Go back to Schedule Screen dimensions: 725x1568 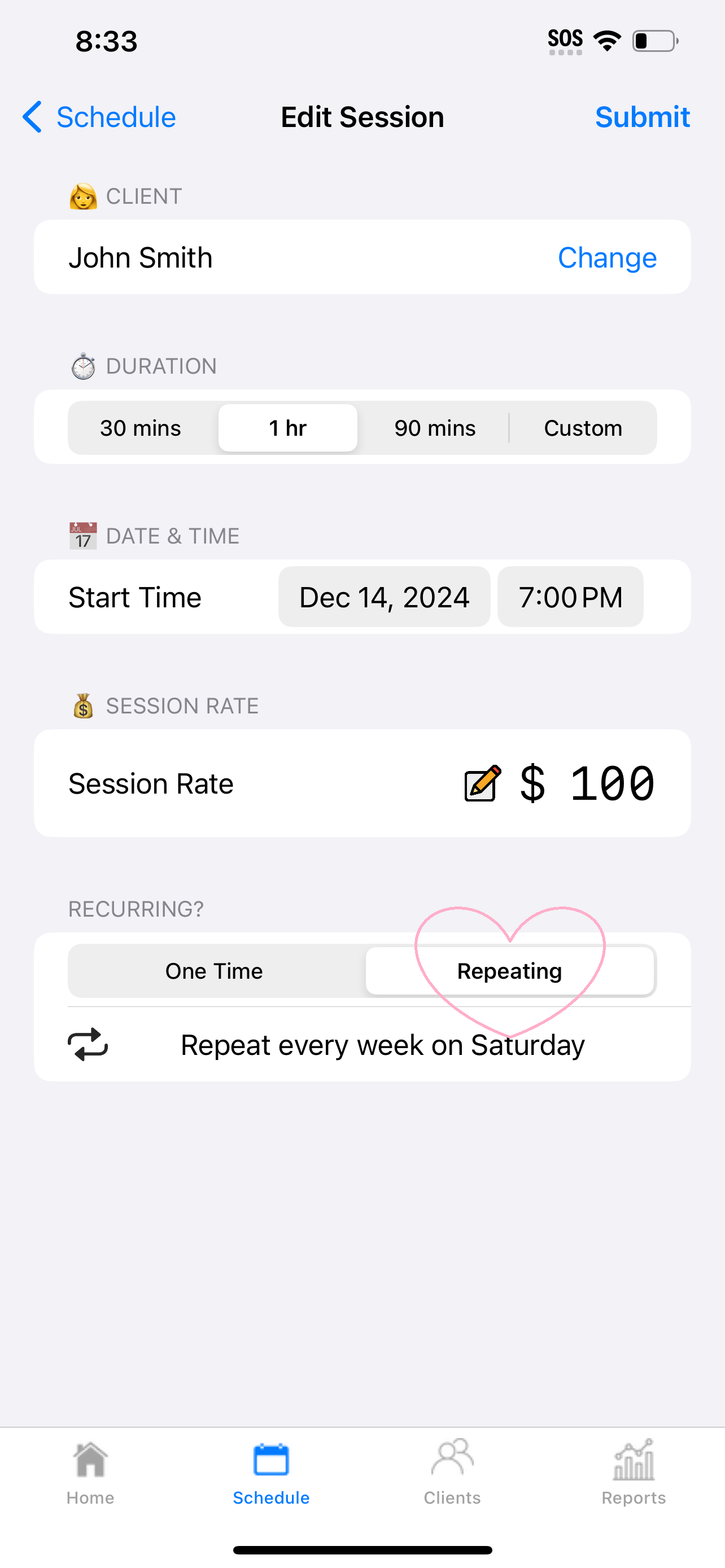click(99, 117)
